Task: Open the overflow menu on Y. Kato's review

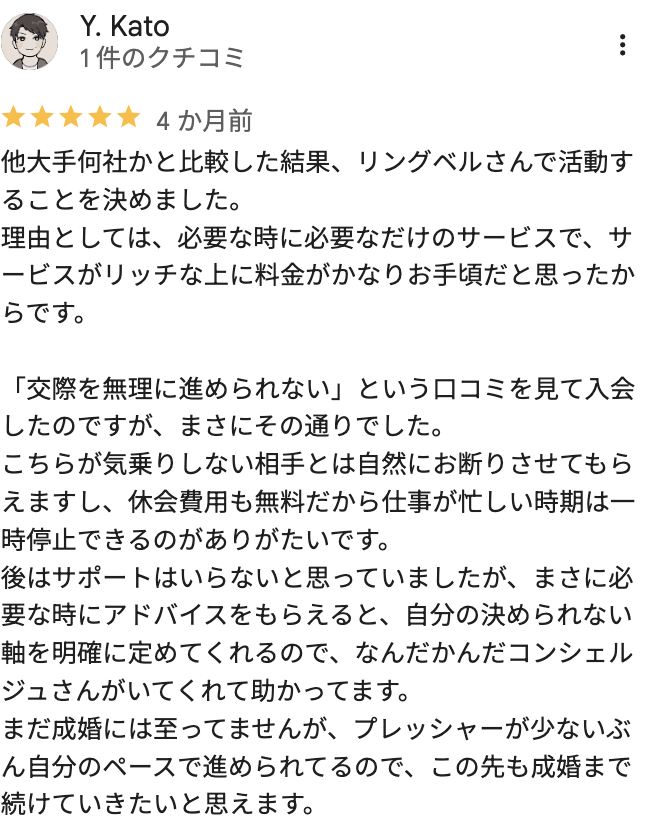Action: tap(622, 45)
